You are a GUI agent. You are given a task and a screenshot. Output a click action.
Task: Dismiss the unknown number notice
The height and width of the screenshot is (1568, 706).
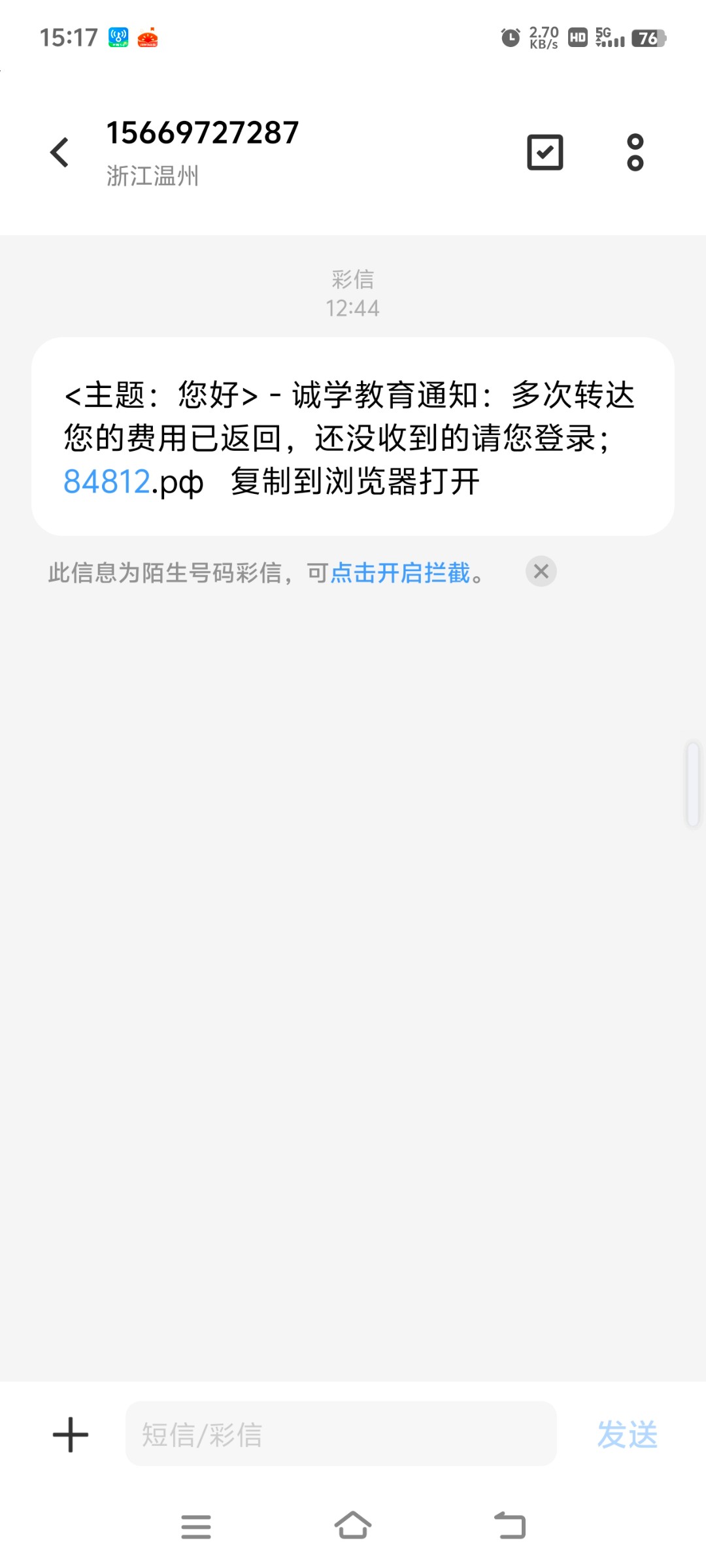pos(541,572)
